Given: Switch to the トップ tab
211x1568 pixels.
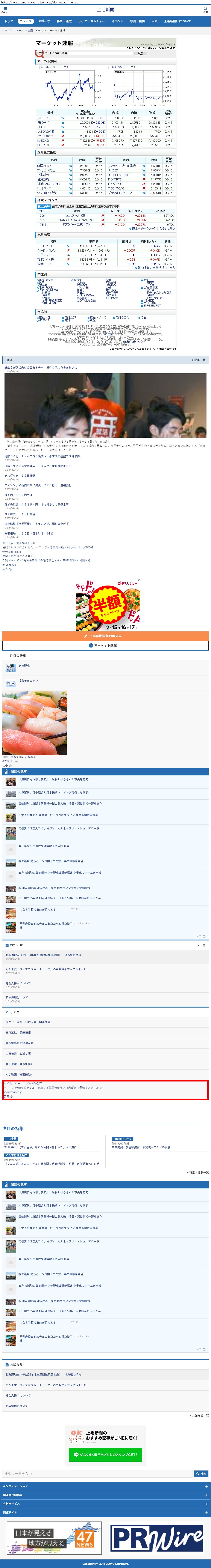Looking at the screenshot, I should coord(9,21).
